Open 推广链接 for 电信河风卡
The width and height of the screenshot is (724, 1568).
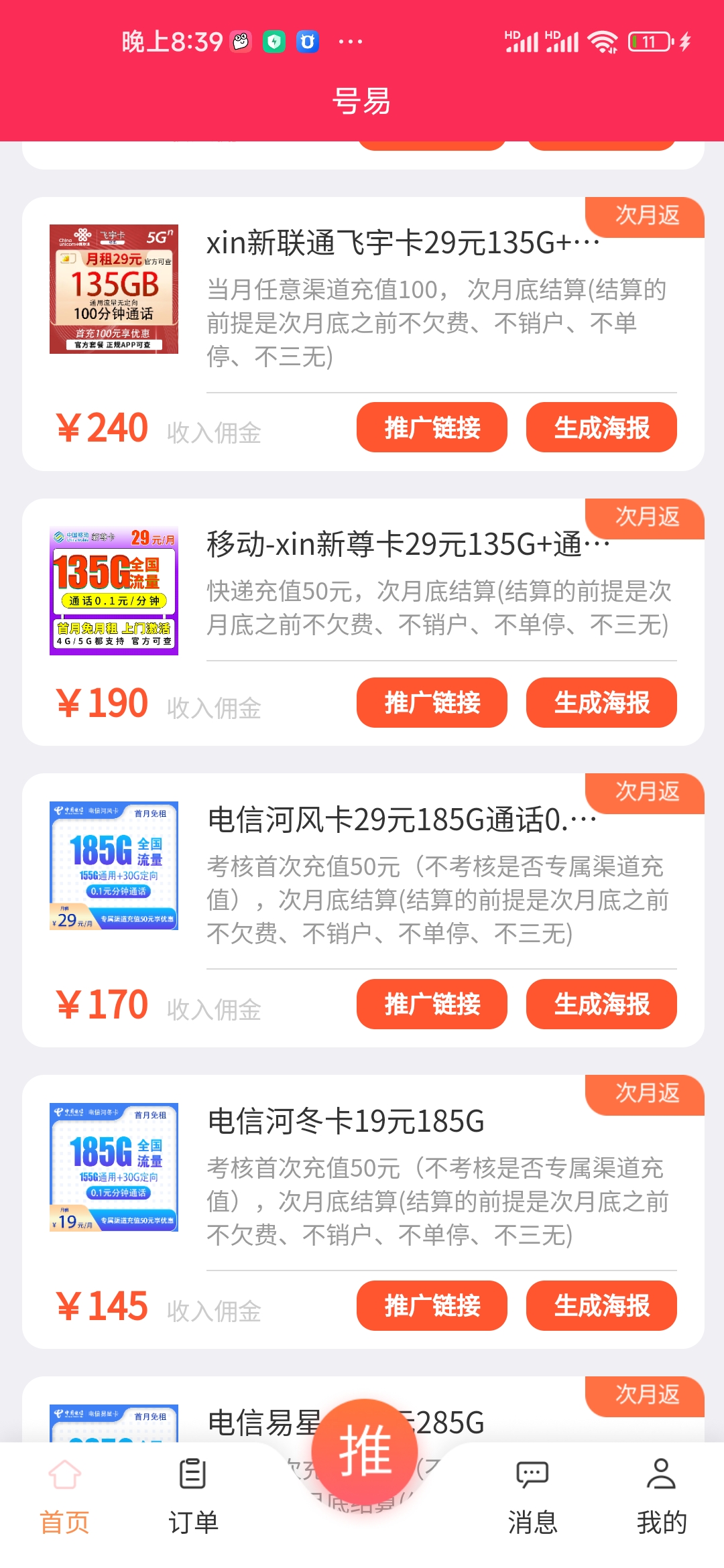click(x=431, y=1004)
